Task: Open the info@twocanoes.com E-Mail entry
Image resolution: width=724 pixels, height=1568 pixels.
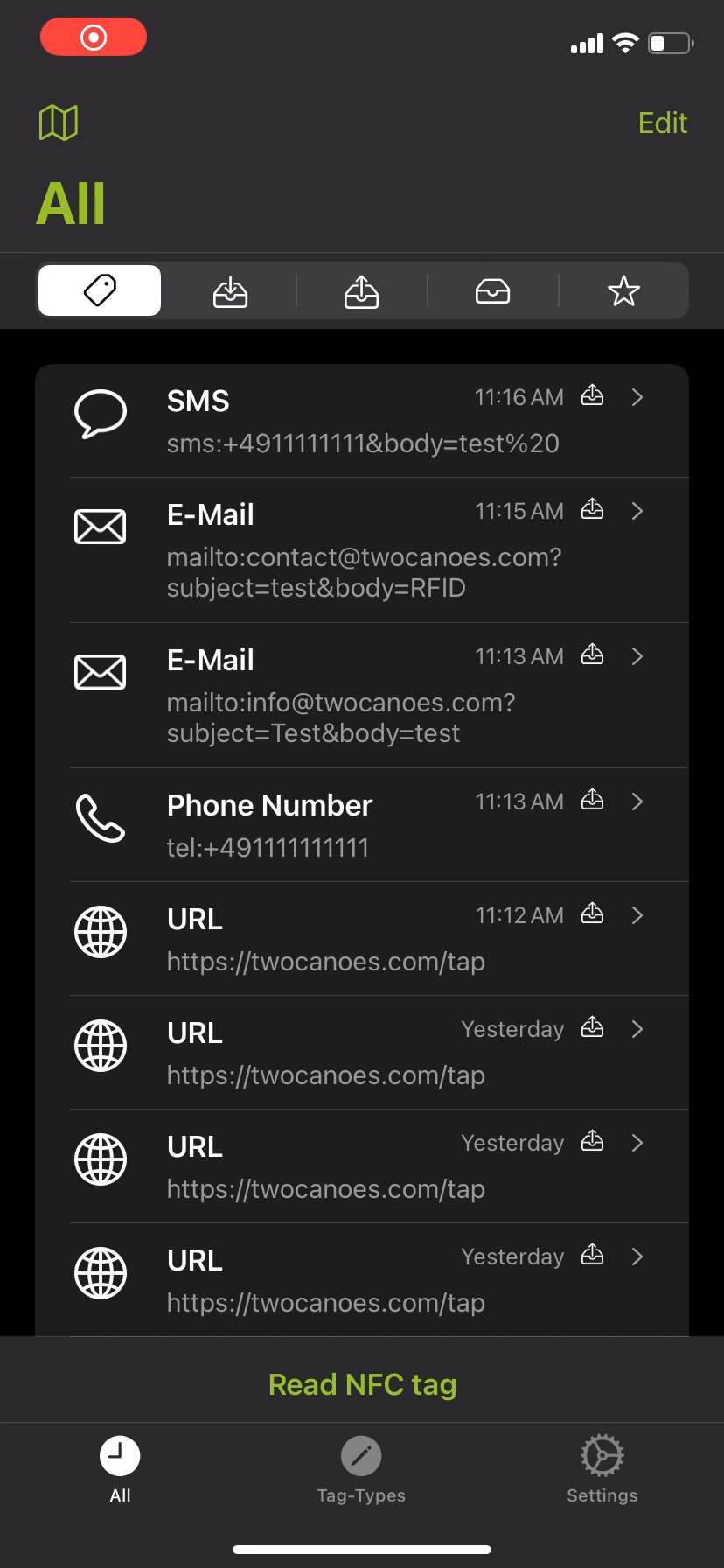Action: tap(362, 695)
